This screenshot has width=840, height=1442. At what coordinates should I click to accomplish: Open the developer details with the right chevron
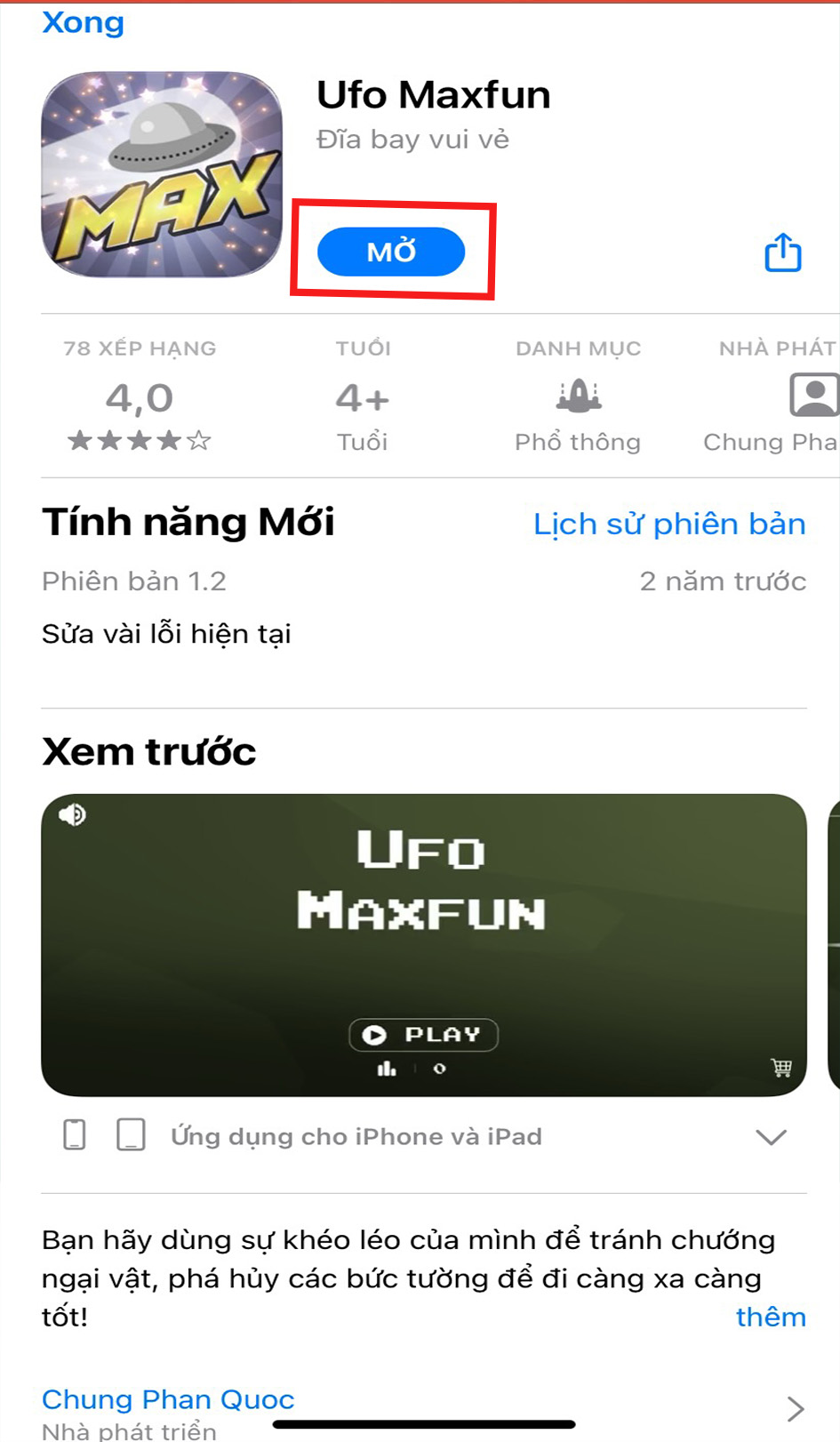[x=797, y=1409]
